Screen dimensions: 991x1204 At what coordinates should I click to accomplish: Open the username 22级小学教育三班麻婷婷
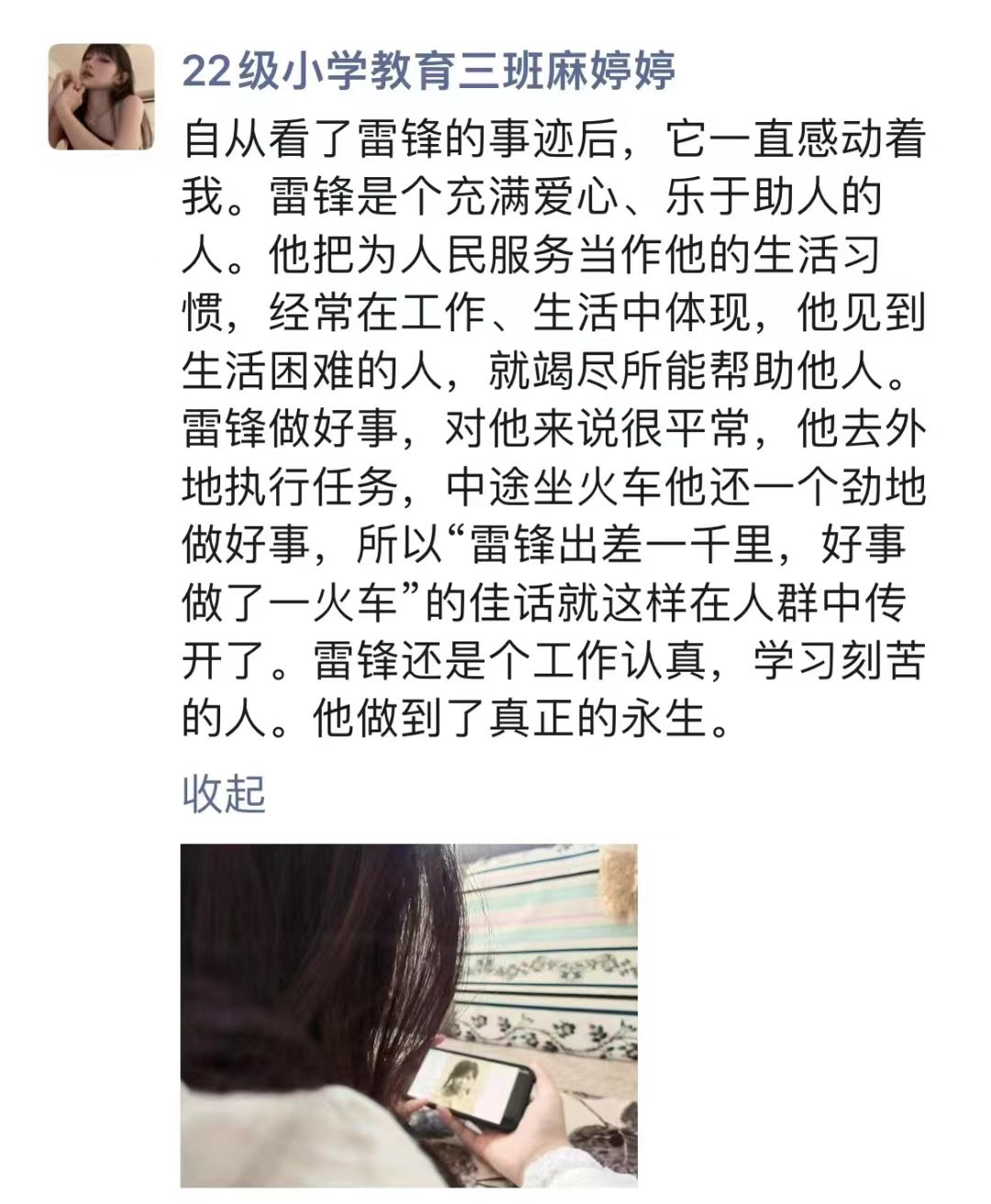429,72
